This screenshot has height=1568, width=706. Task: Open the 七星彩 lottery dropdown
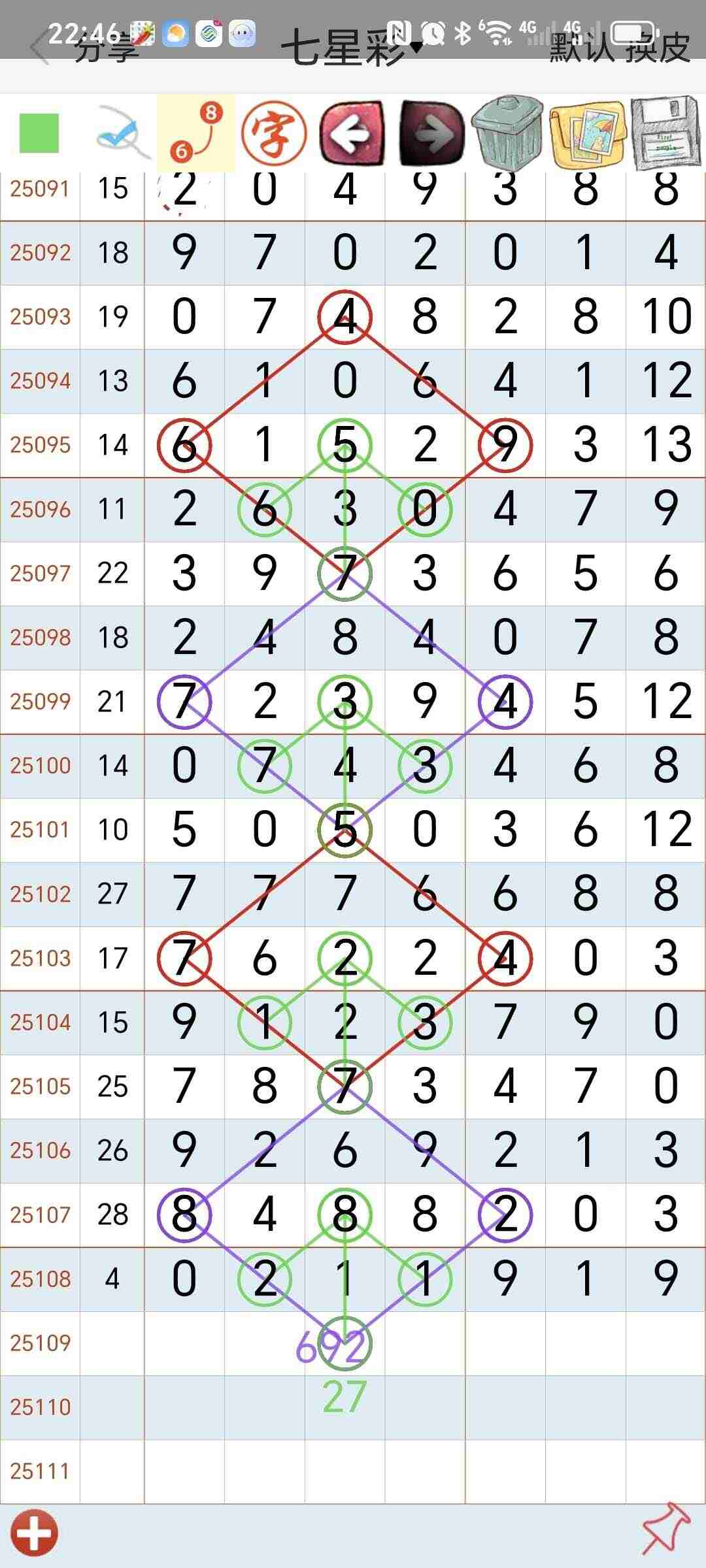pyautogui.click(x=351, y=48)
